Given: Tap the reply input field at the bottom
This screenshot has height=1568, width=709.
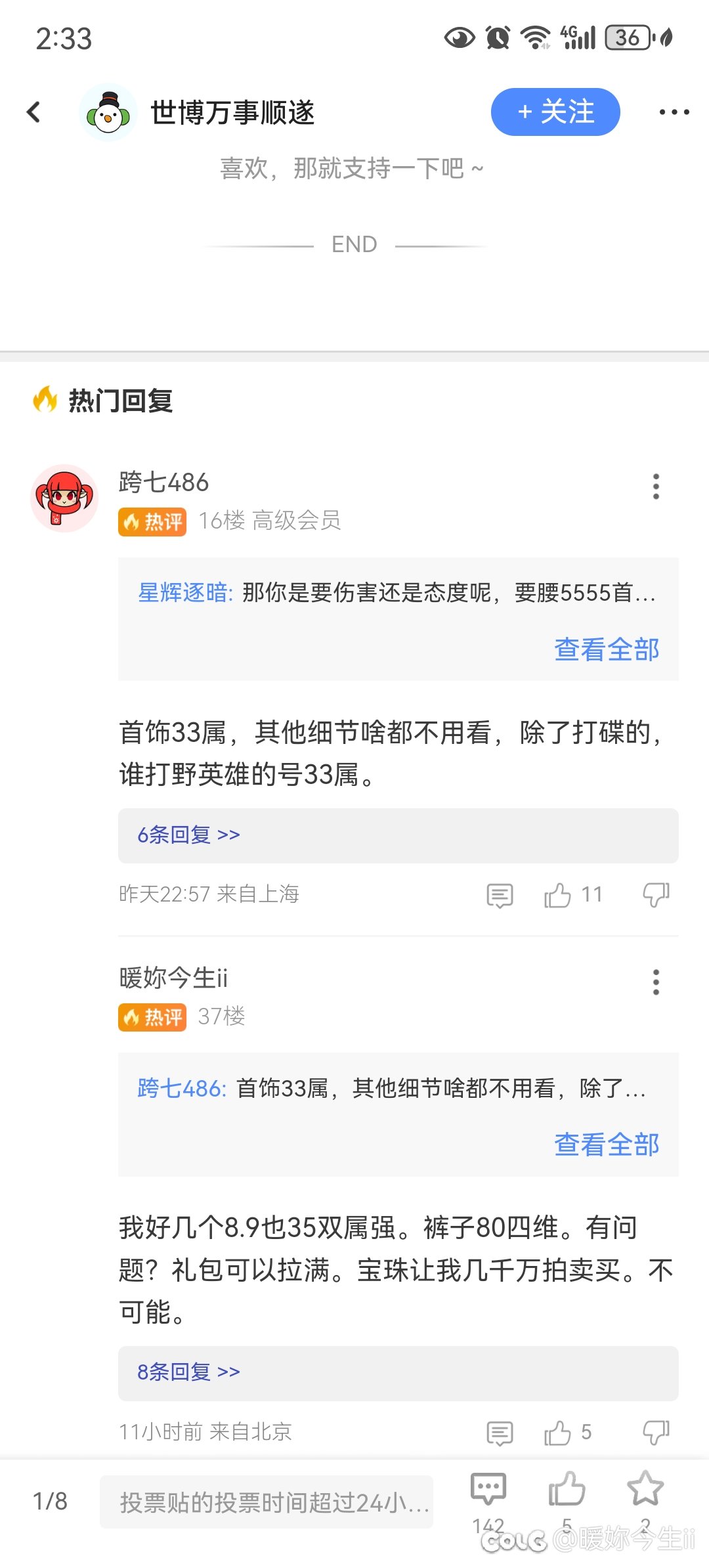Looking at the screenshot, I should (267, 1502).
